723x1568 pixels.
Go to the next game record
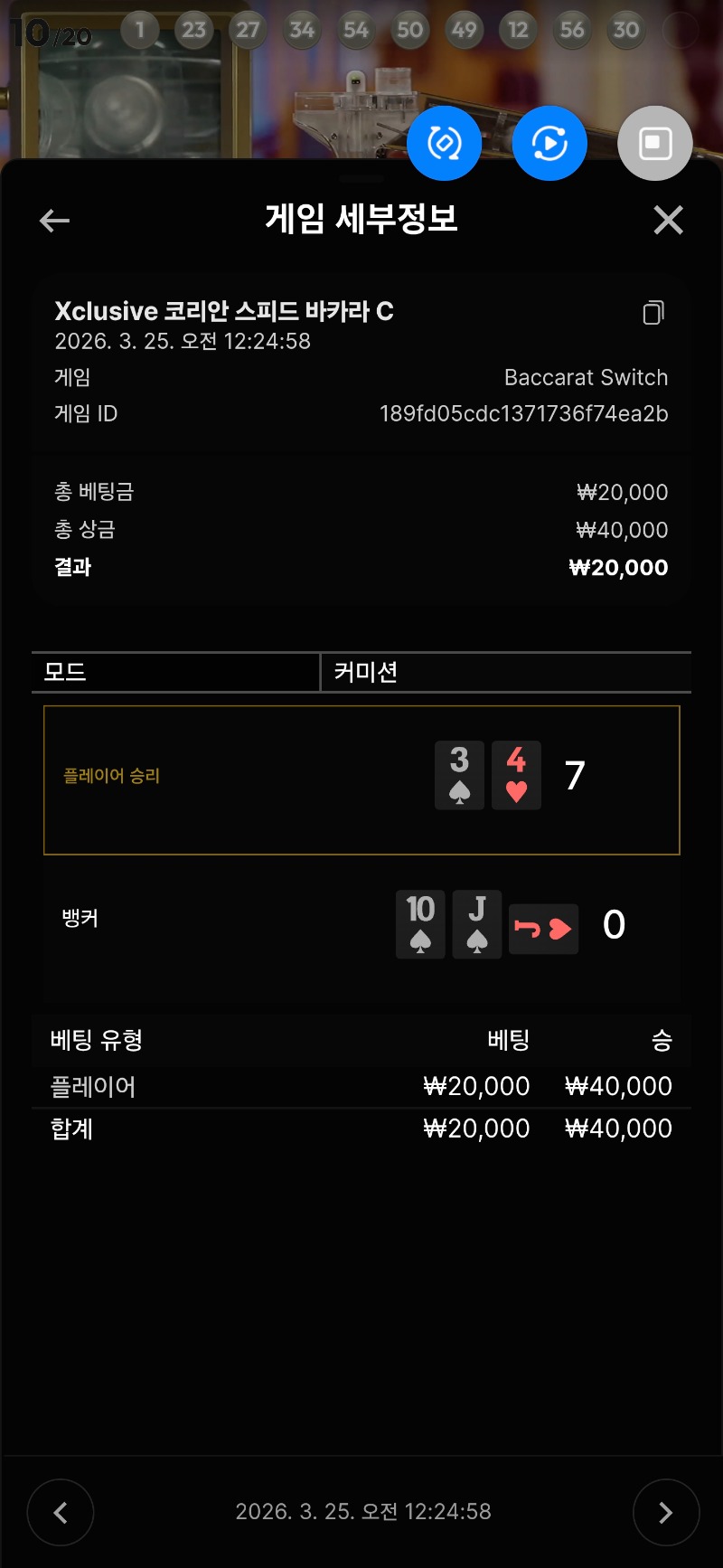coord(666,1512)
